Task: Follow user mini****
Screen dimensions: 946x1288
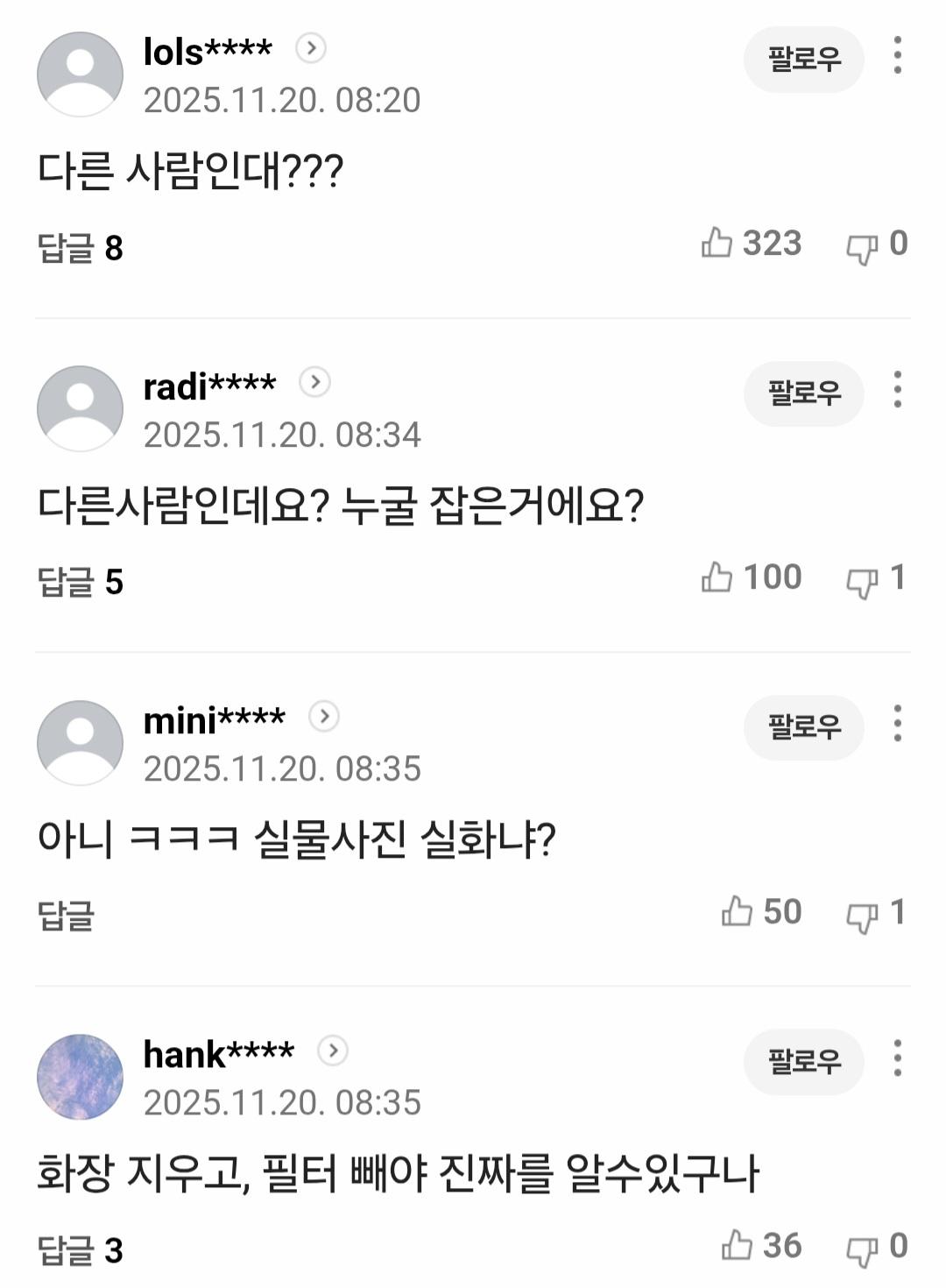Action: (x=803, y=726)
